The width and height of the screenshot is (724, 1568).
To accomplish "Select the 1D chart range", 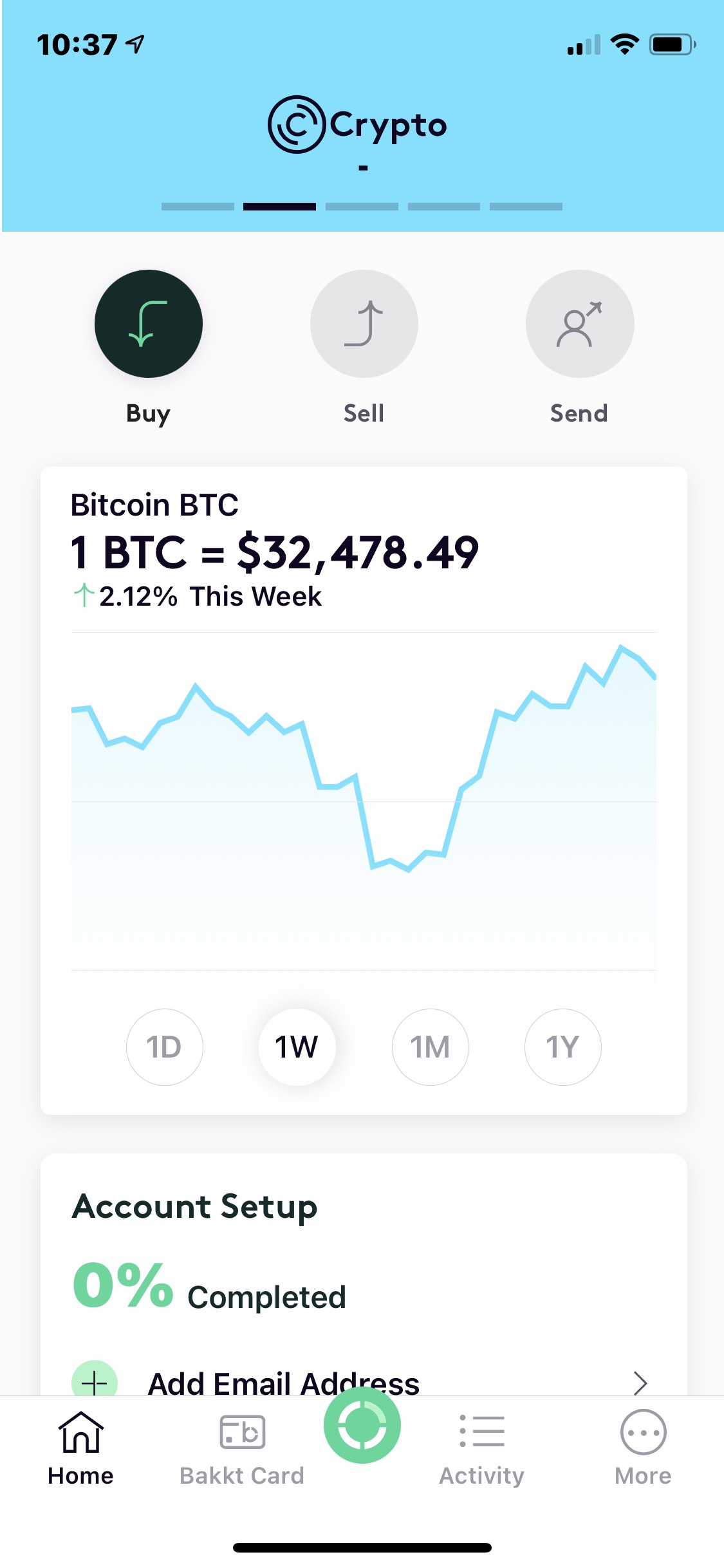I will coord(165,1047).
